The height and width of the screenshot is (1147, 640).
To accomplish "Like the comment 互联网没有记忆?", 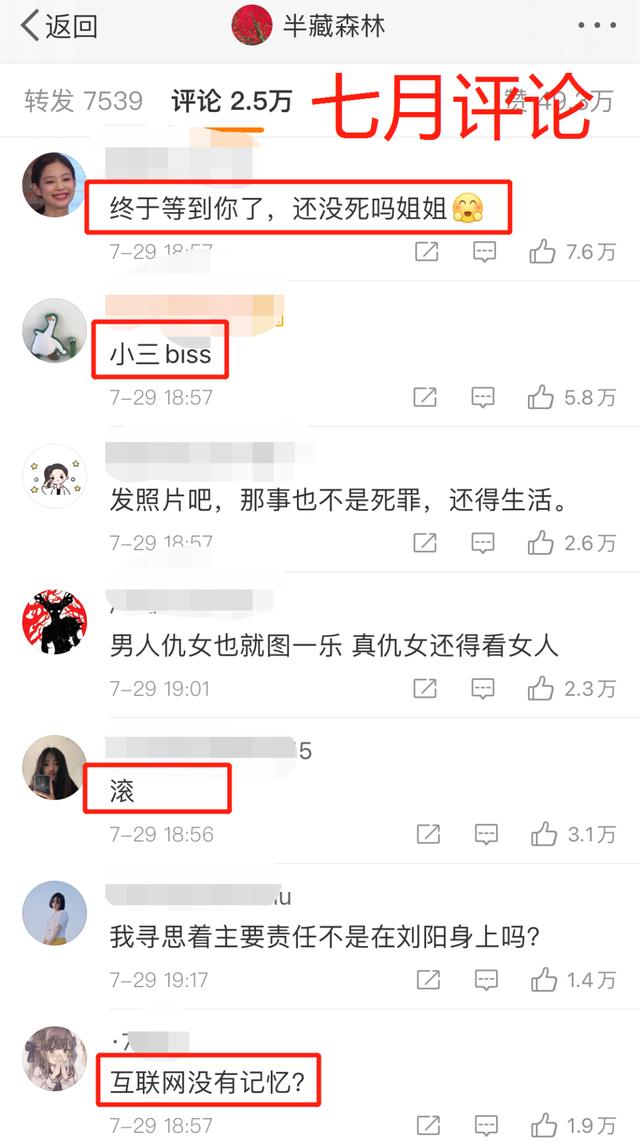I will coord(543,1125).
